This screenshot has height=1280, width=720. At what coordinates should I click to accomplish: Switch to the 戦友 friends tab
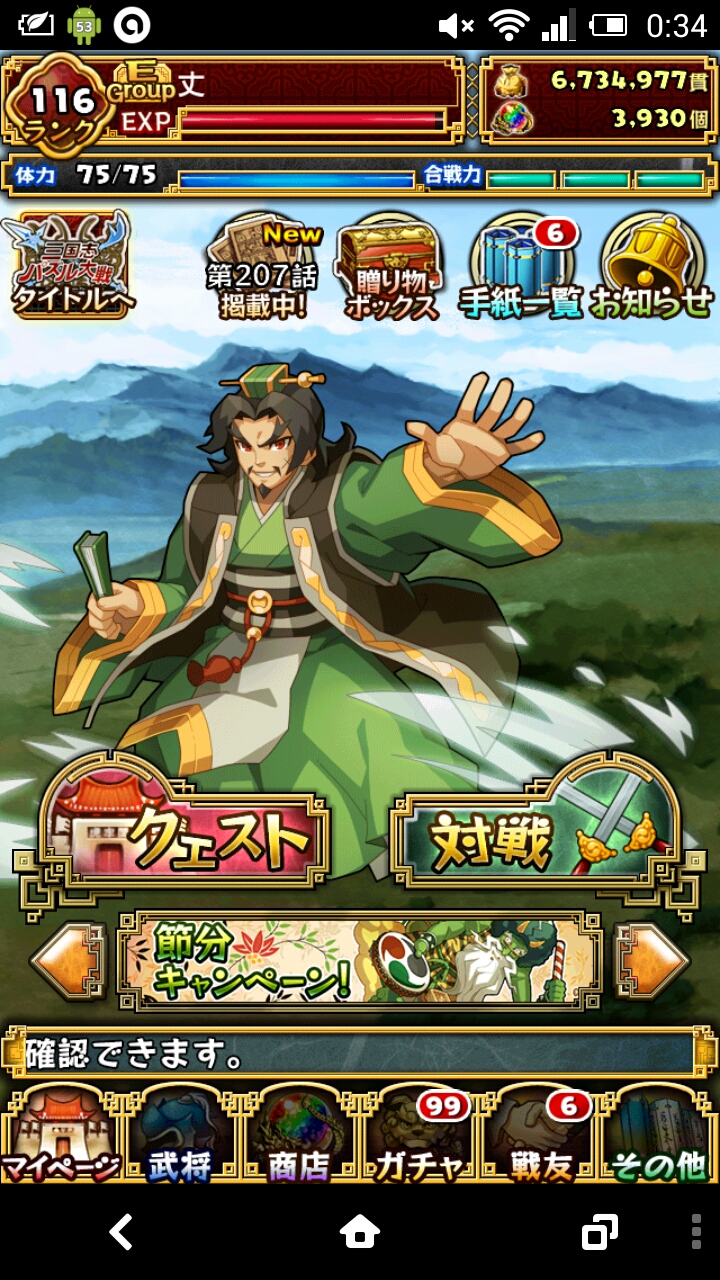(x=540, y=1135)
